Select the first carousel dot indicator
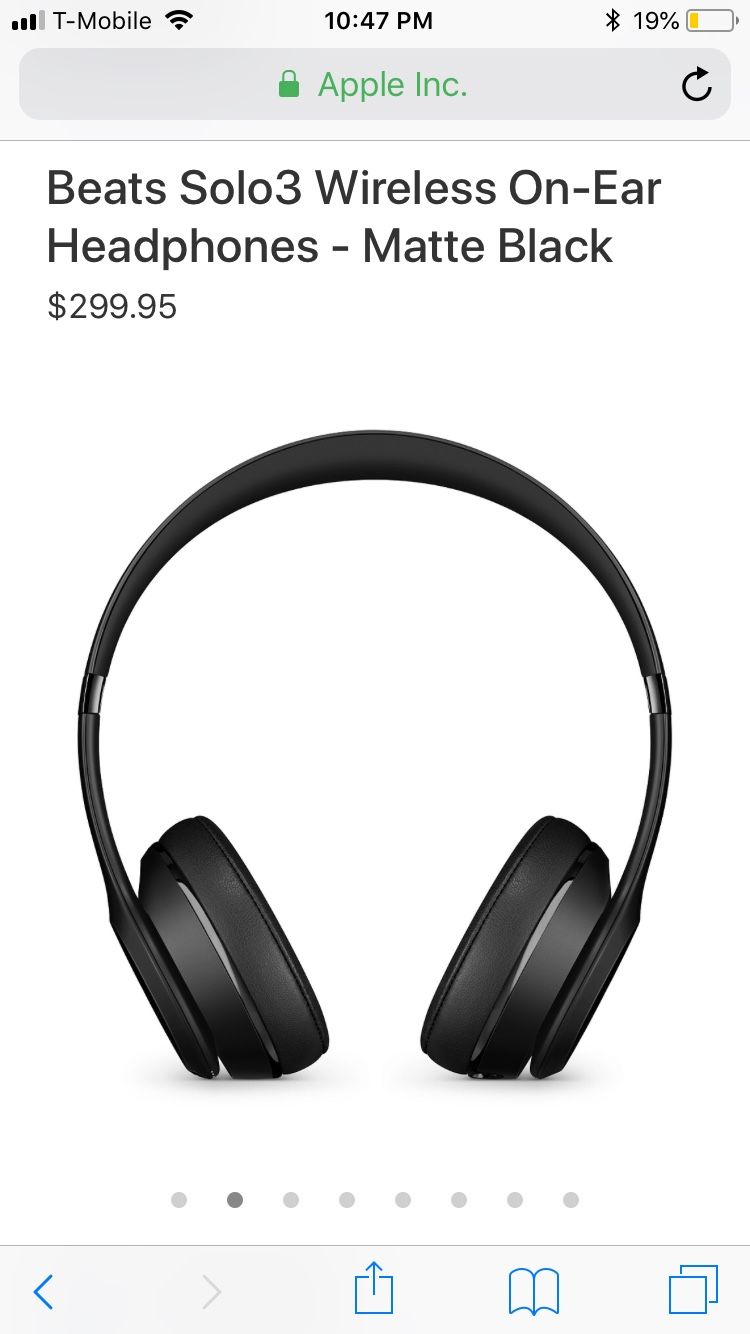The image size is (750, 1334). [x=179, y=1199]
